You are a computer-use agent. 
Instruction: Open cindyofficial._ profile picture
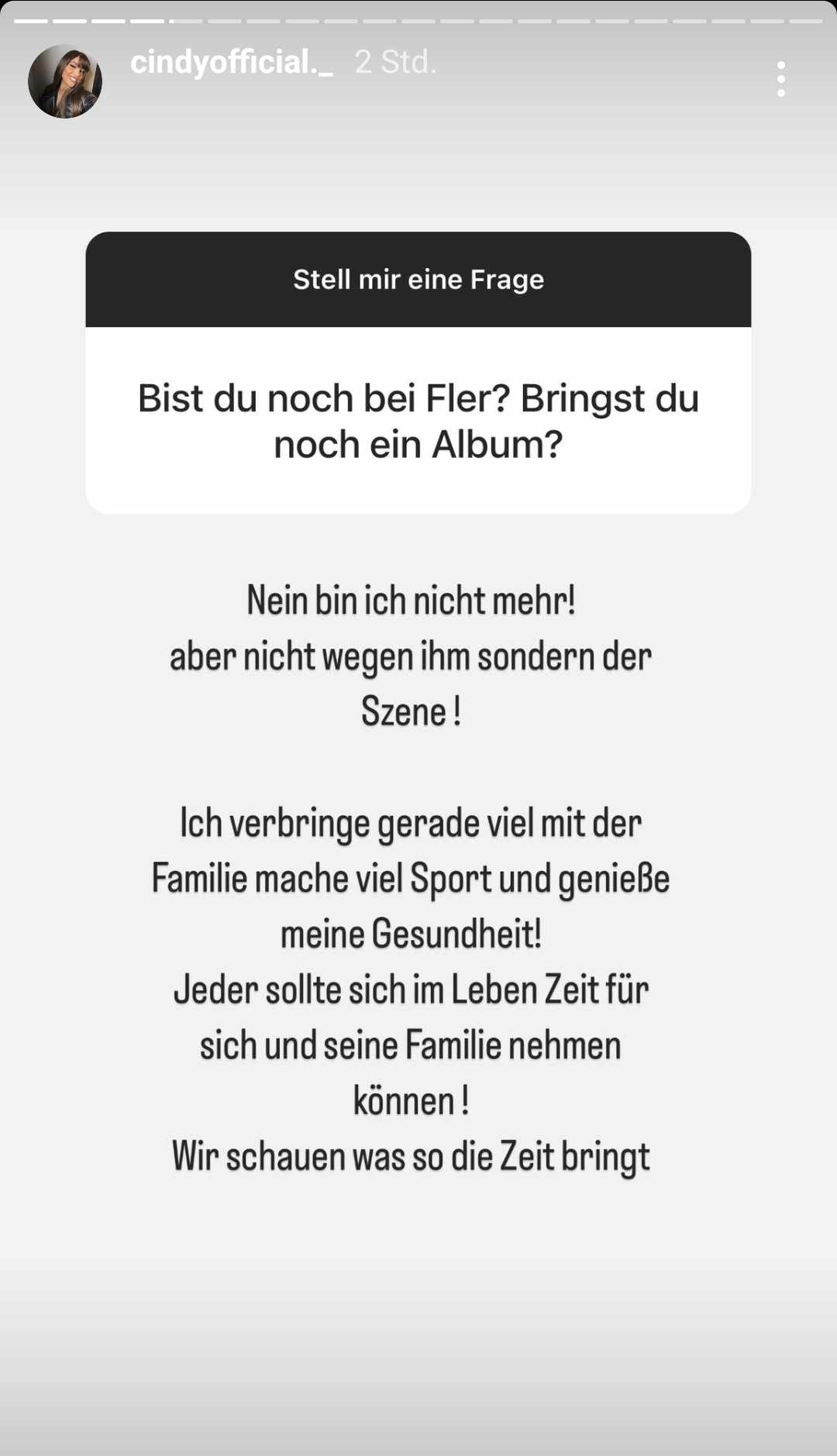[65, 81]
